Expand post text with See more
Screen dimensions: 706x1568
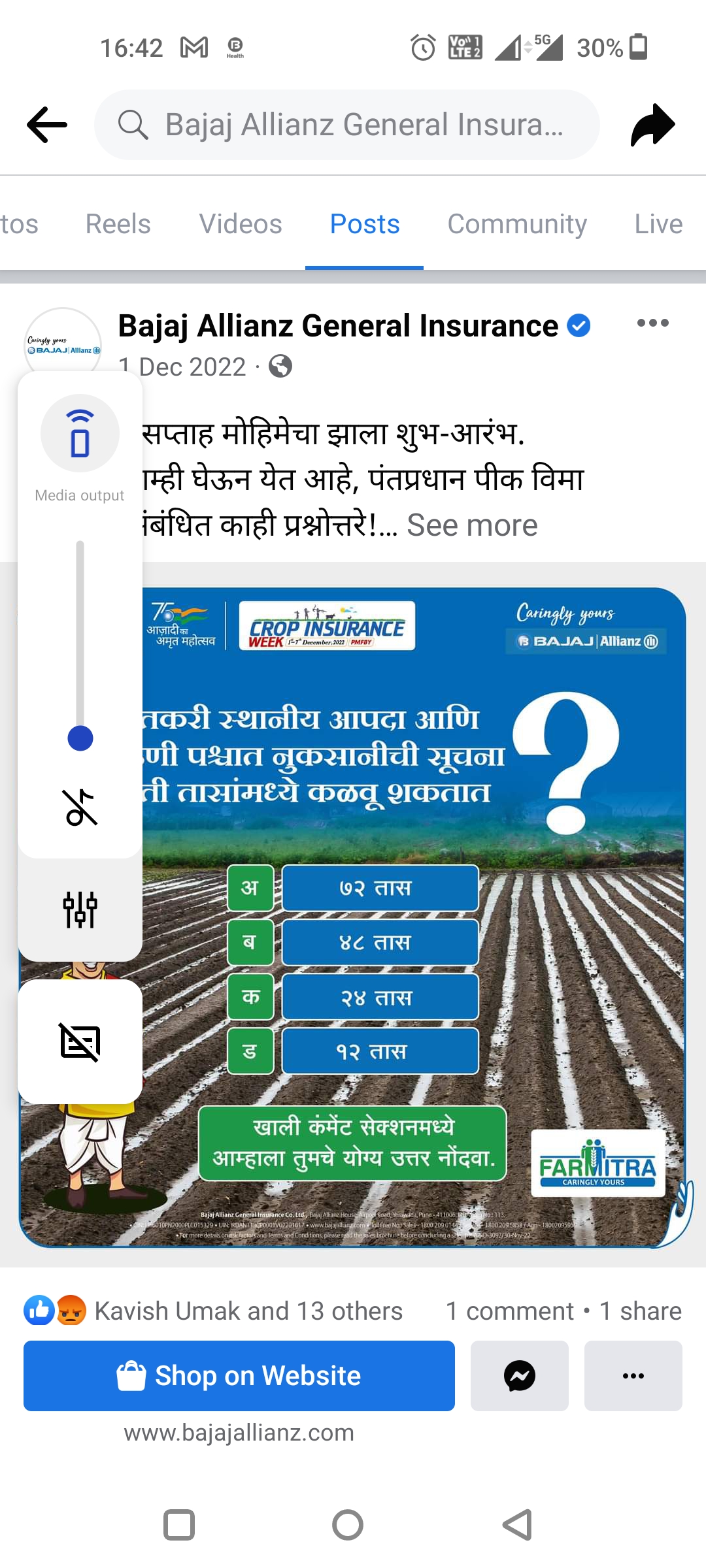(472, 525)
